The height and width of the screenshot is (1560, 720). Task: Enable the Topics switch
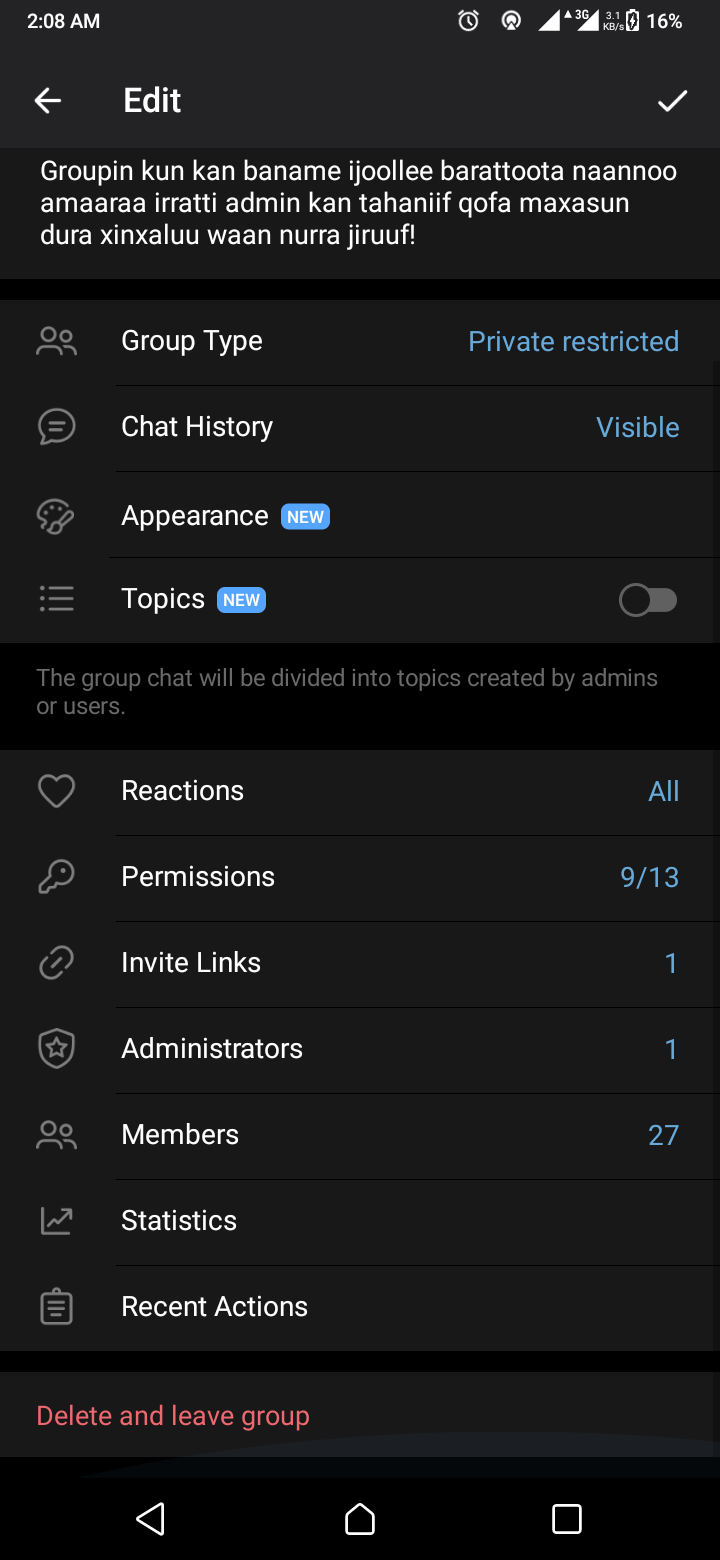click(648, 600)
